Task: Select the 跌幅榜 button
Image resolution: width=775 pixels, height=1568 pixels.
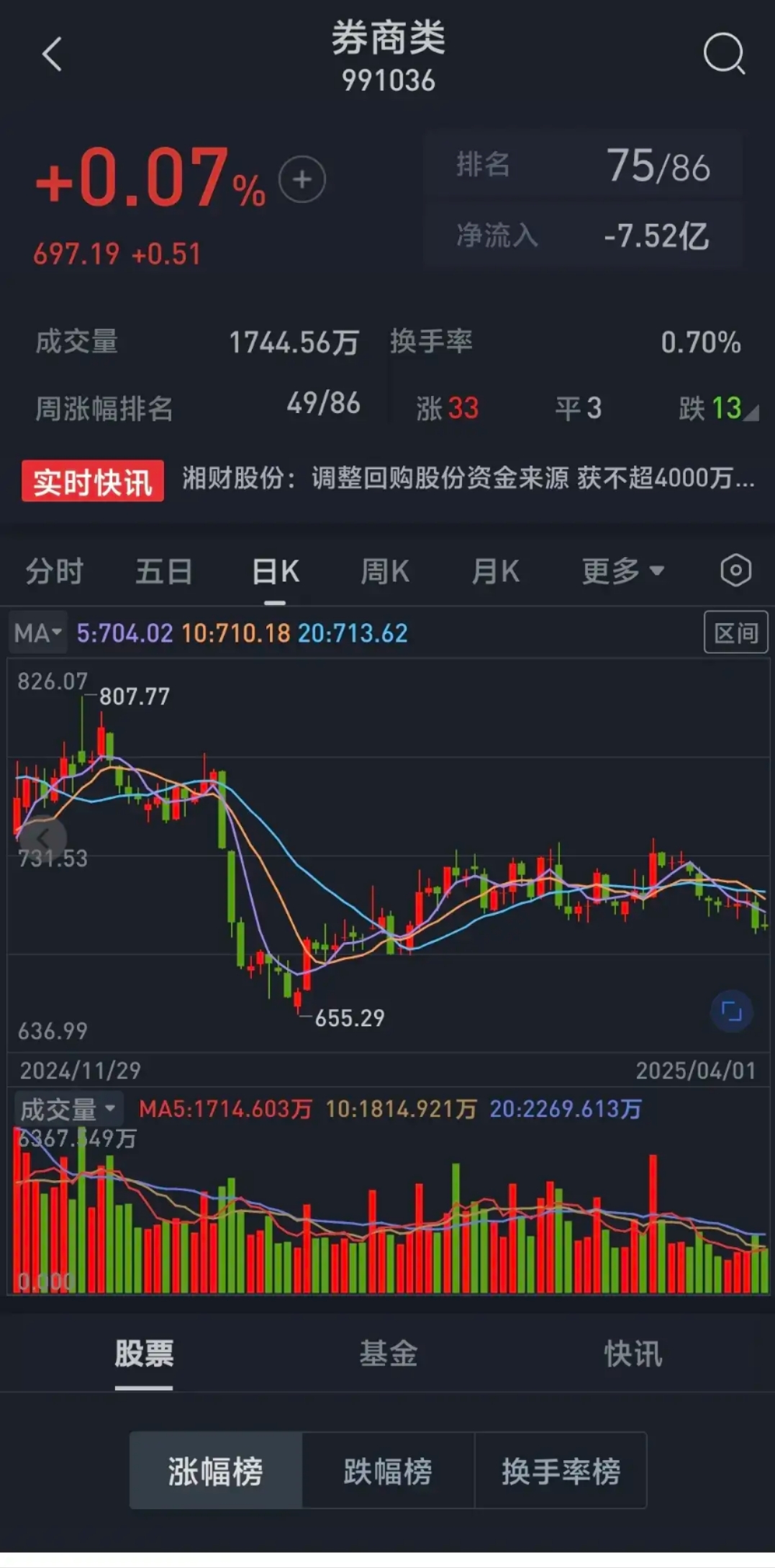Action: click(387, 1470)
